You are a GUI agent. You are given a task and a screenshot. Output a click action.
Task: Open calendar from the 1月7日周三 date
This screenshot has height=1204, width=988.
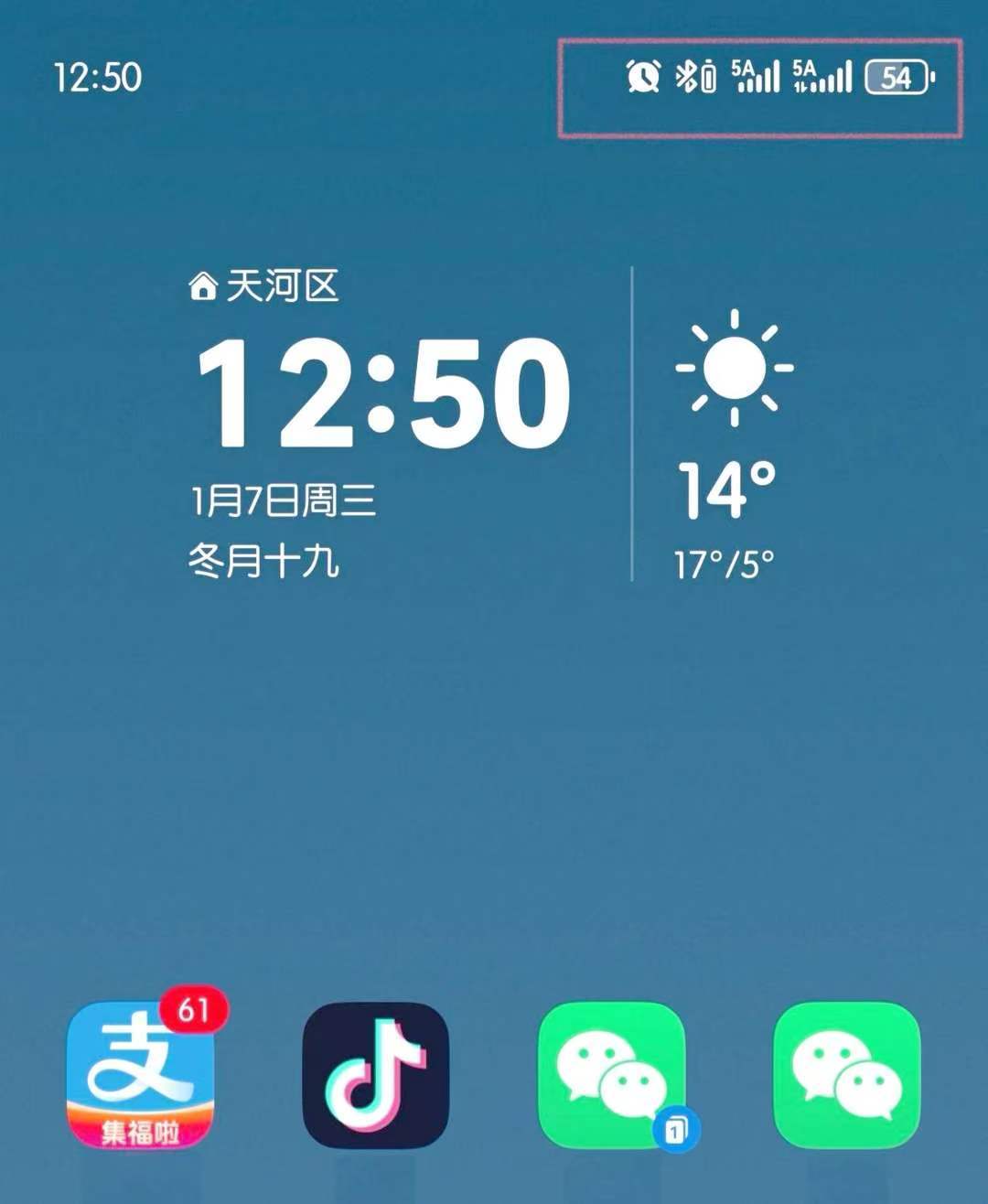pyautogui.click(x=284, y=500)
